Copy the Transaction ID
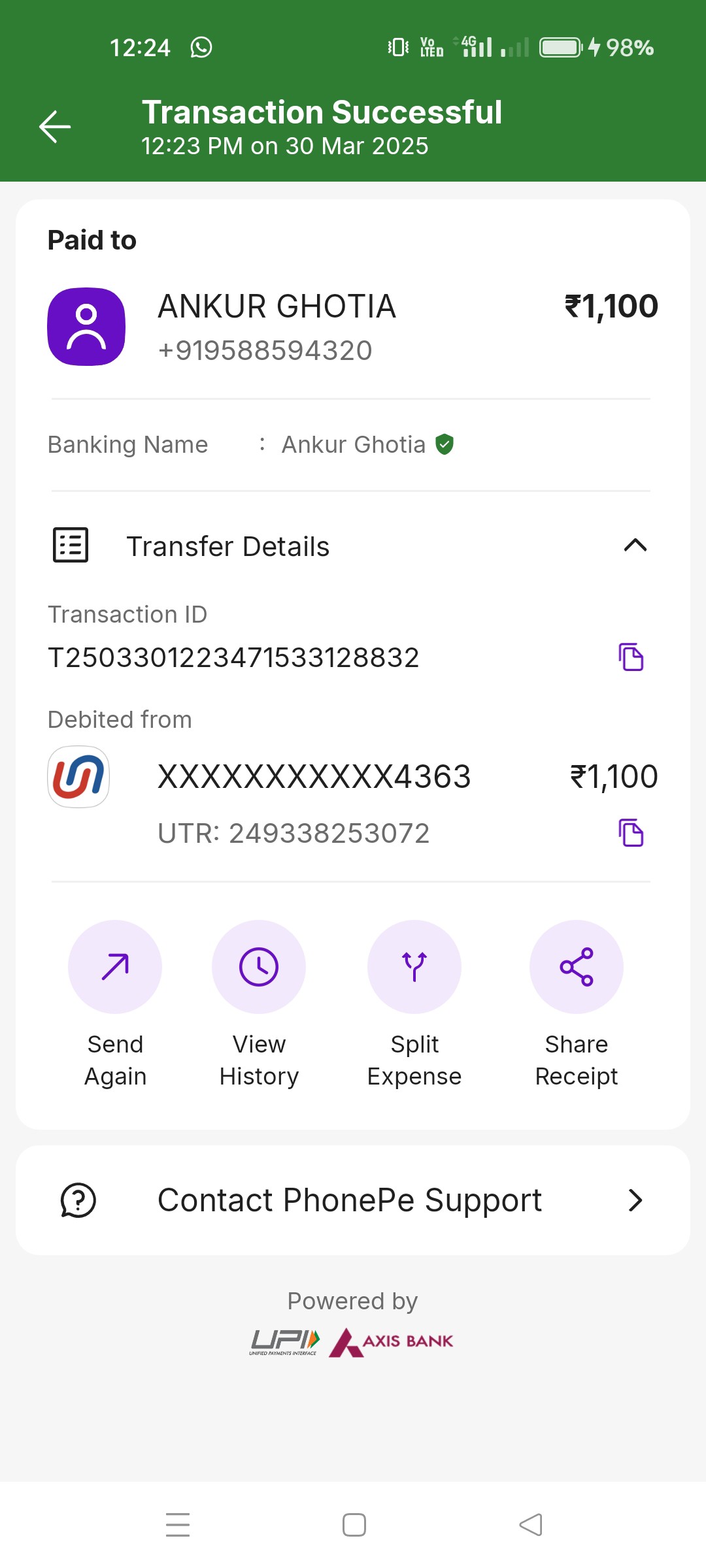 click(631, 657)
